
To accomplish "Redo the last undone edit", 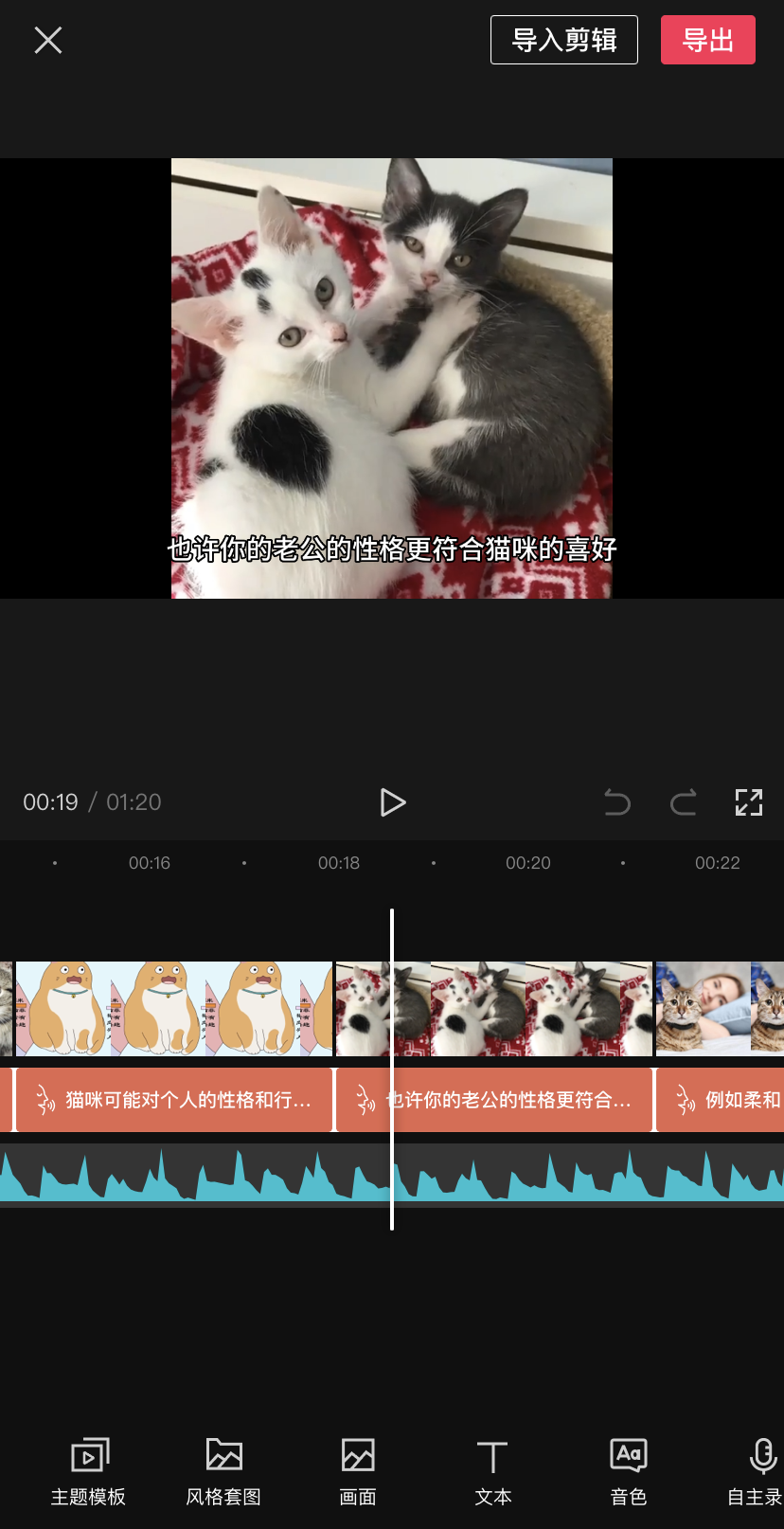I will pos(683,802).
